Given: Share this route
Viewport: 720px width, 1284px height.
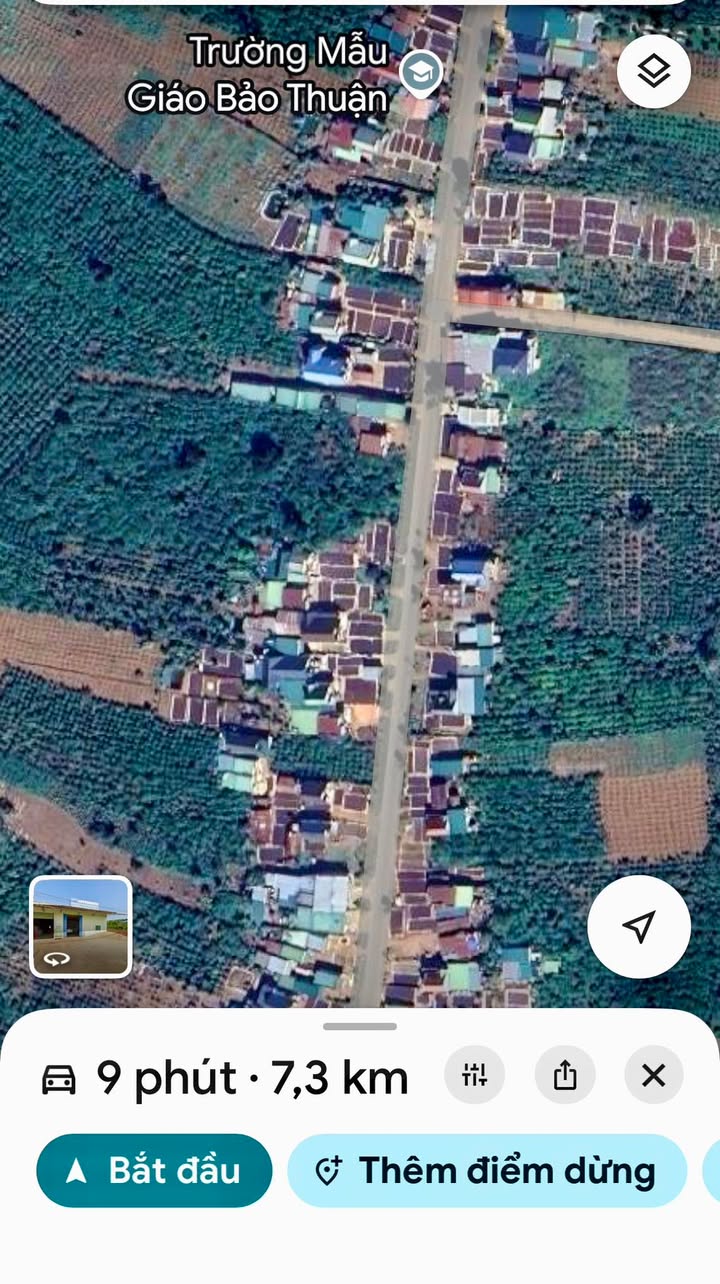Looking at the screenshot, I should click(x=565, y=1075).
